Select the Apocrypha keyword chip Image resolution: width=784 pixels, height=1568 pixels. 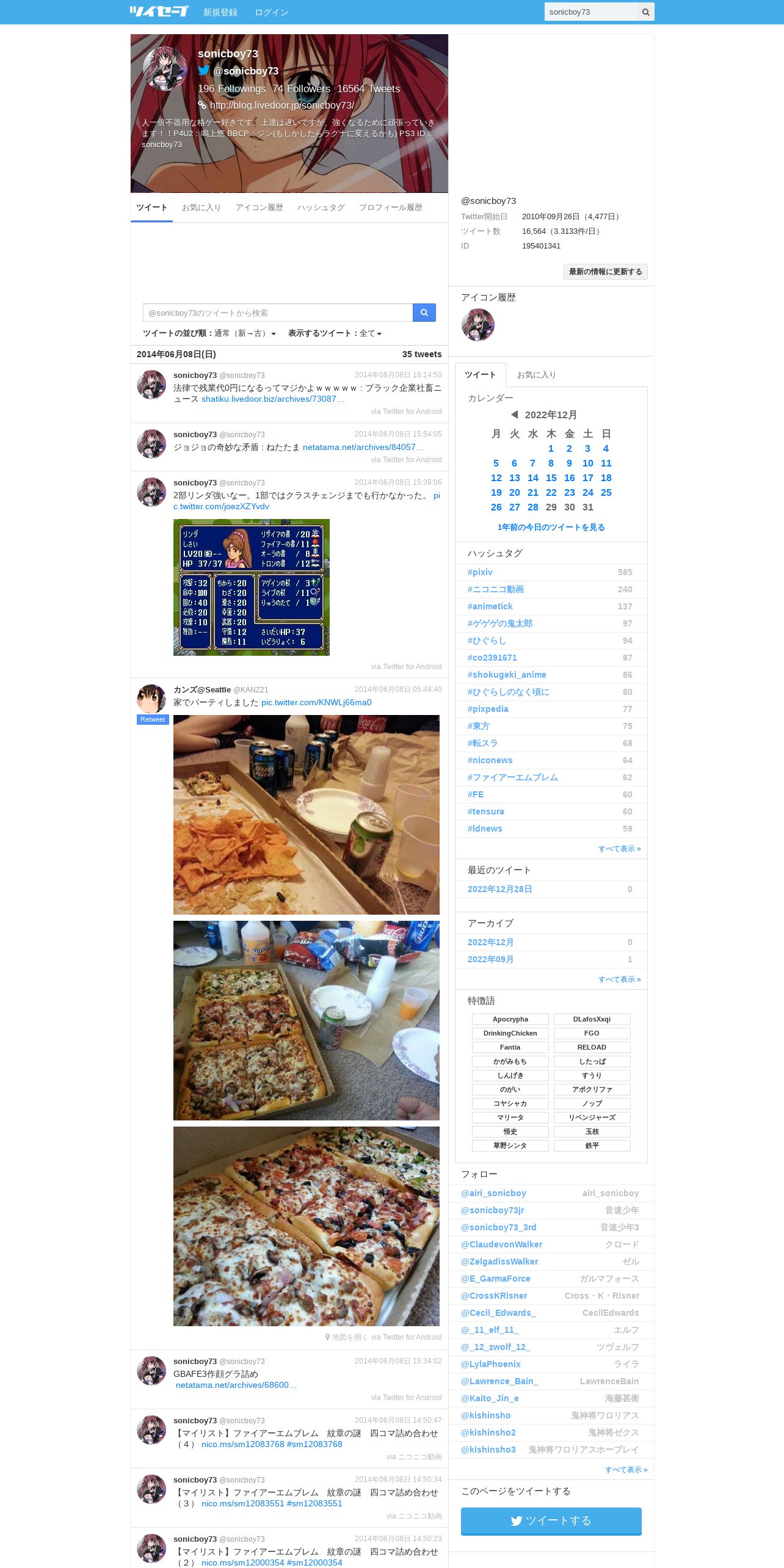pos(510,1019)
